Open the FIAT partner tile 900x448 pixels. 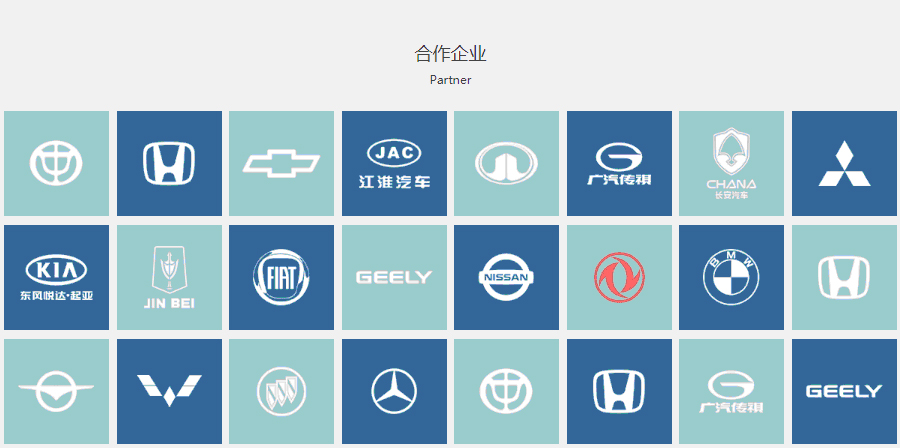click(281, 277)
